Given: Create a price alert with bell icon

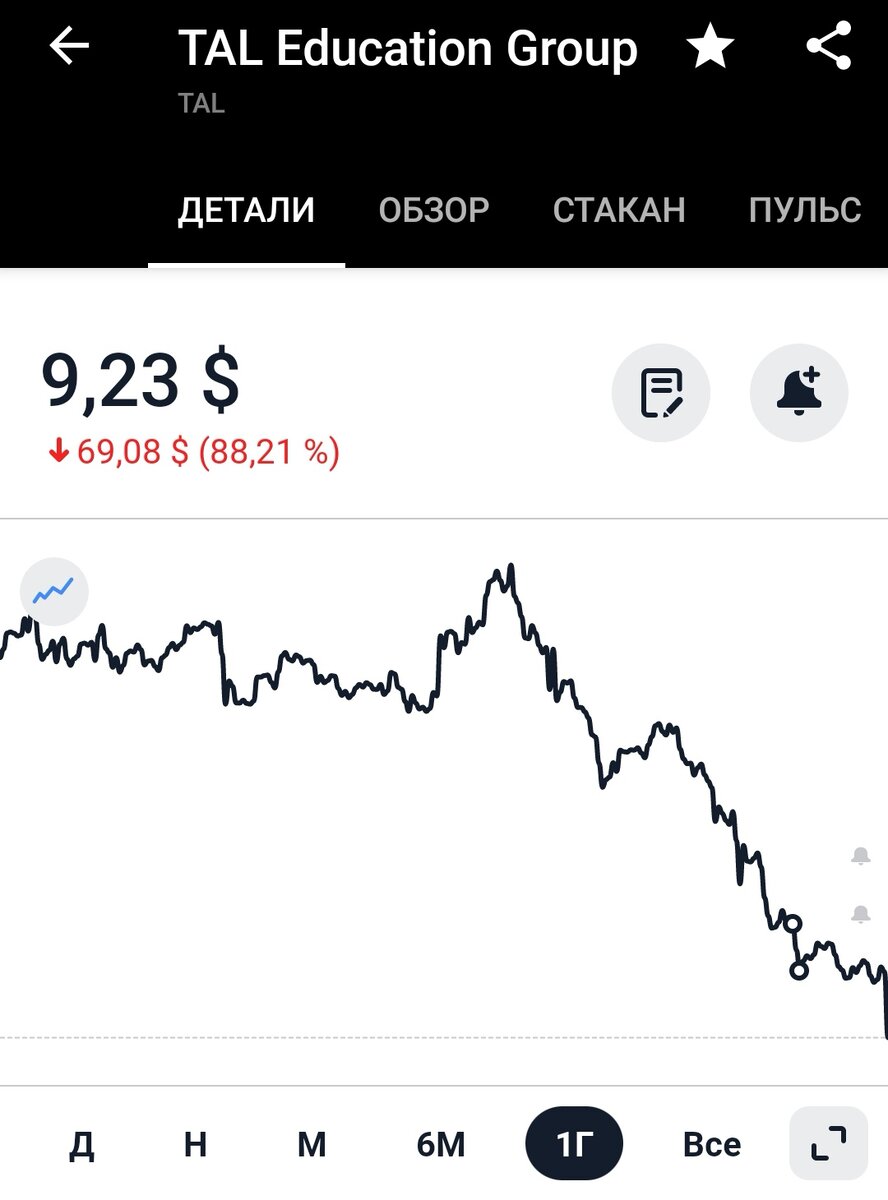Looking at the screenshot, I should 799,393.
